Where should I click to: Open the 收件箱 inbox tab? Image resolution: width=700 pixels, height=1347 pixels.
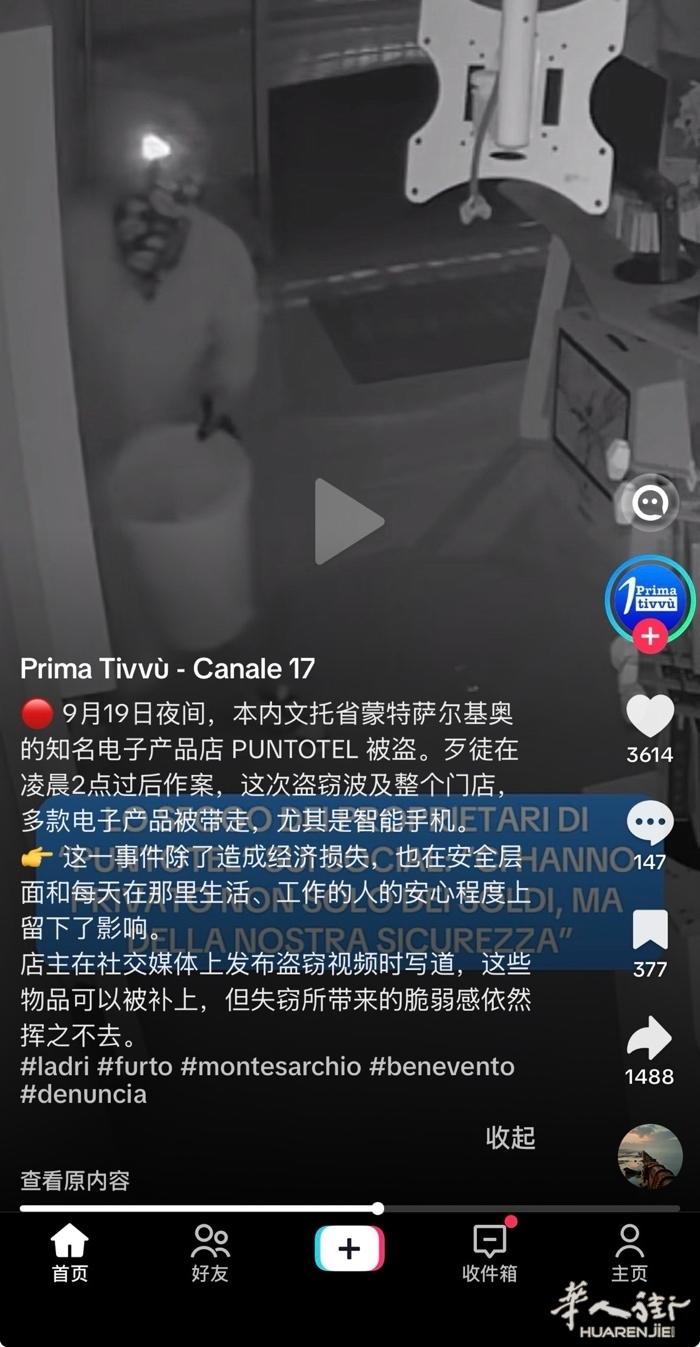489,1253
